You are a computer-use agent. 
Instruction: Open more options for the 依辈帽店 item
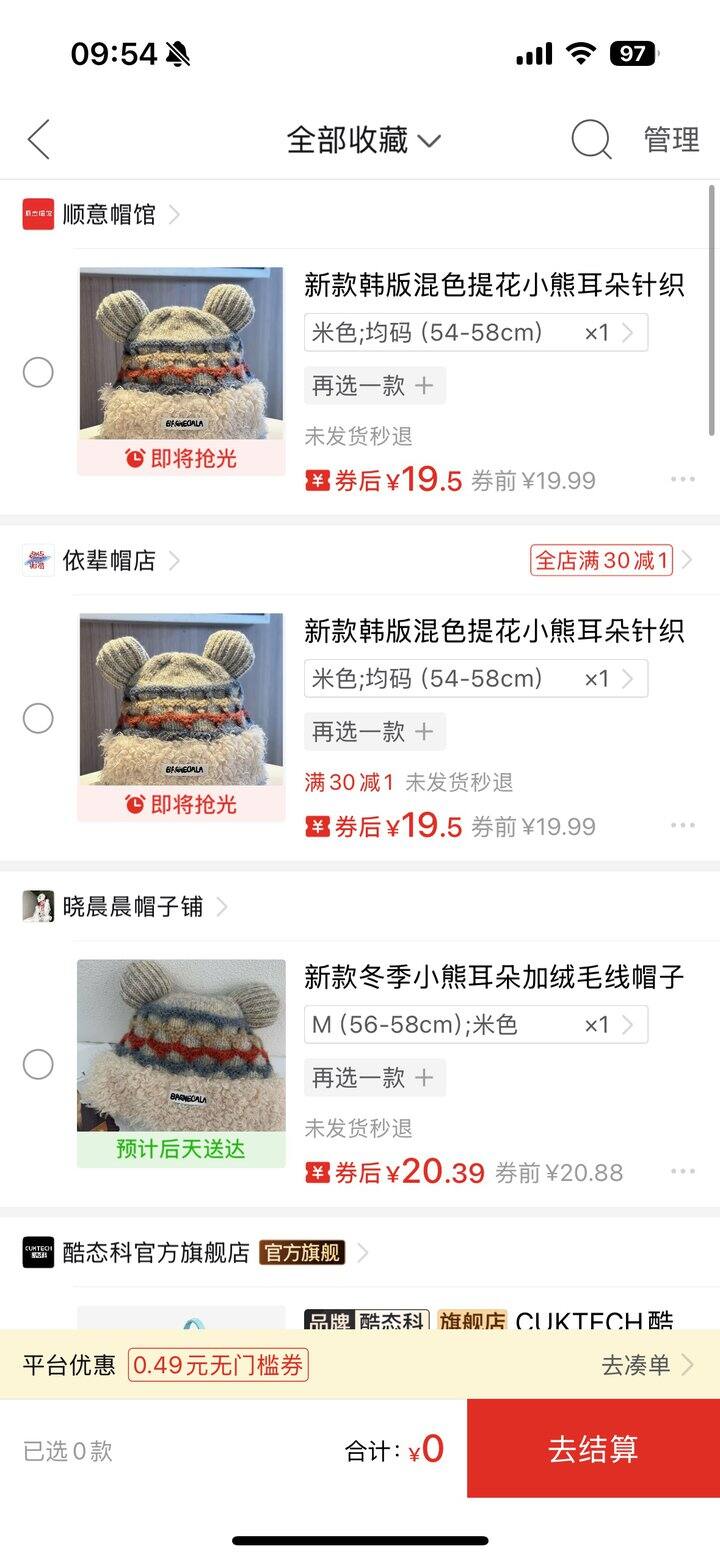point(683,825)
